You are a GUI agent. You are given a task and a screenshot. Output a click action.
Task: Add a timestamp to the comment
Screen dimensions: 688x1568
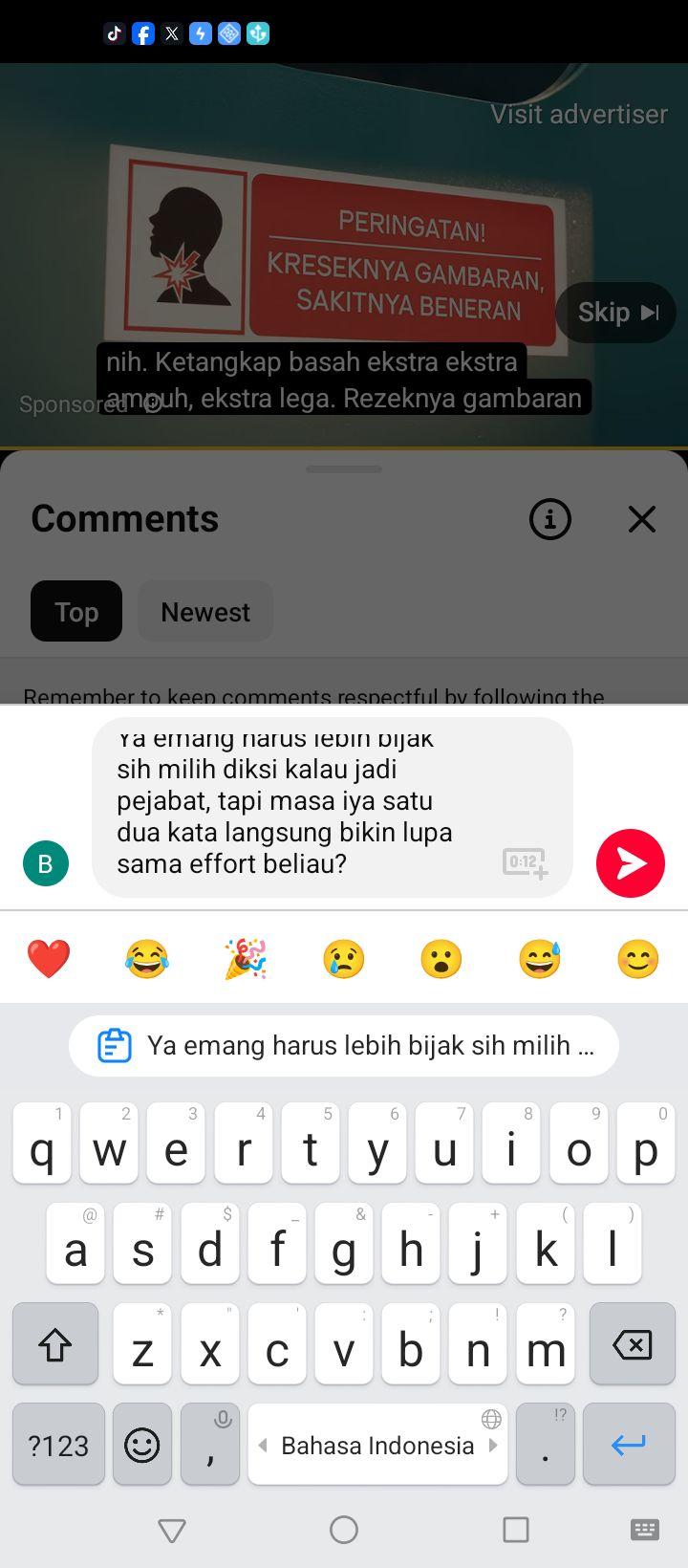click(525, 862)
